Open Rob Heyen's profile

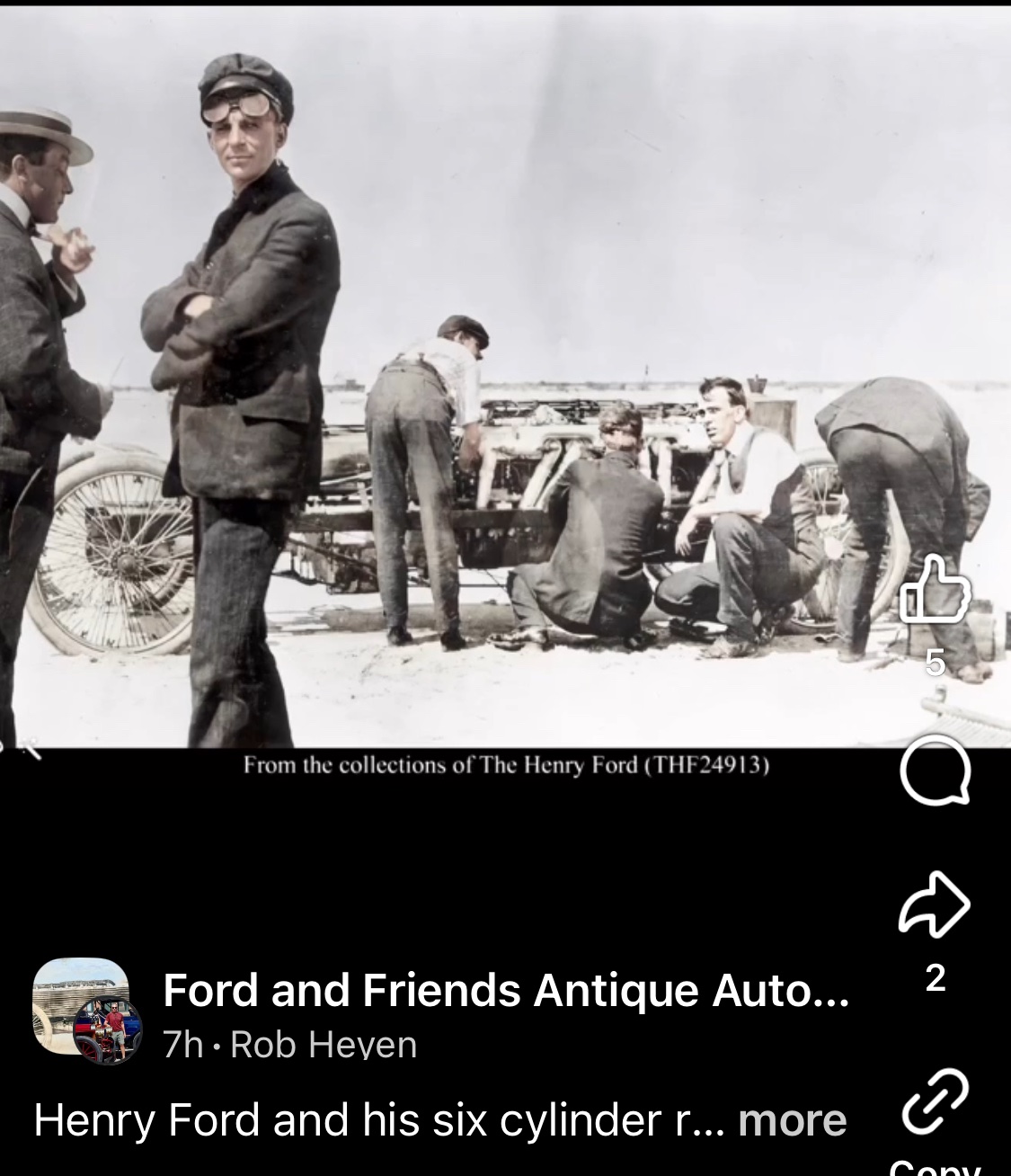coord(324,1045)
